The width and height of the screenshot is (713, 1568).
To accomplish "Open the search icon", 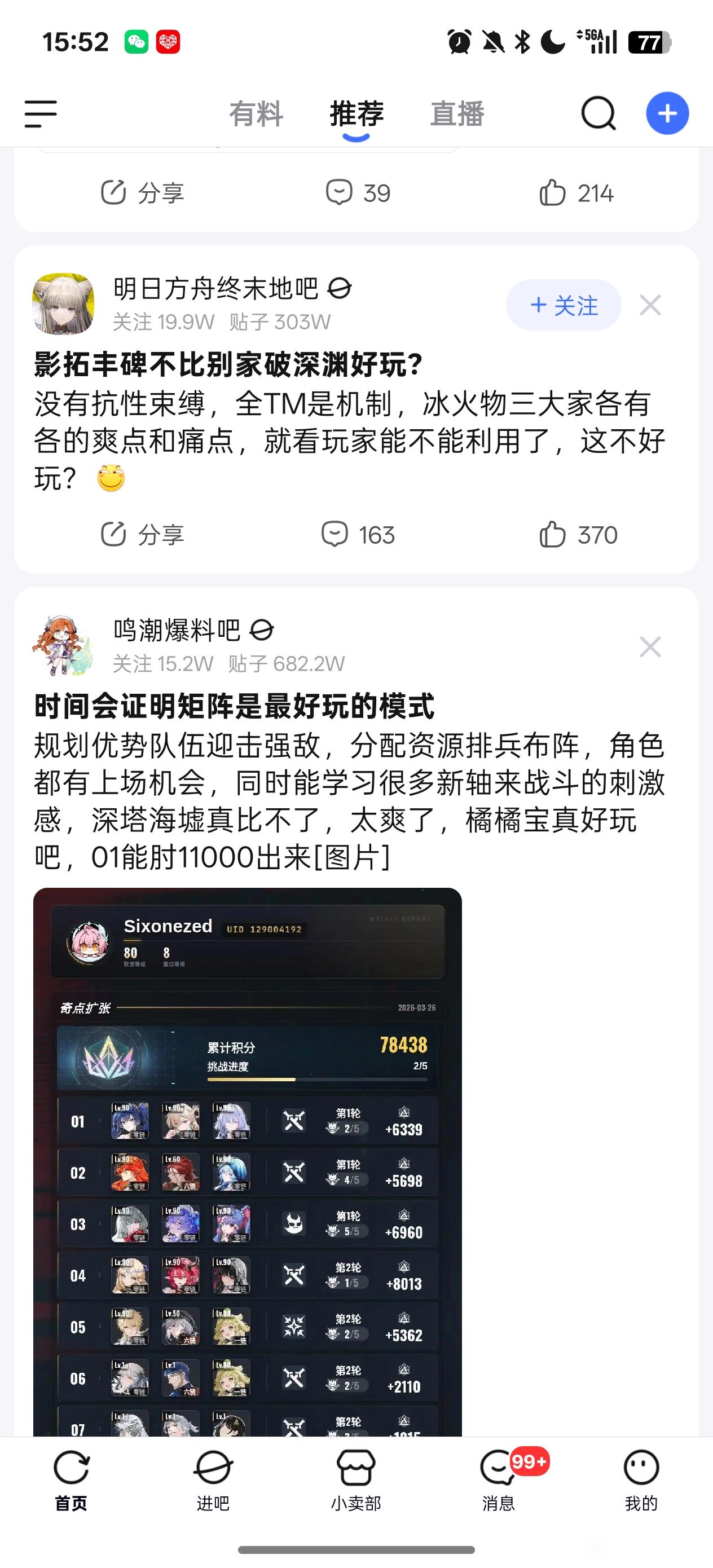I will coord(598,113).
